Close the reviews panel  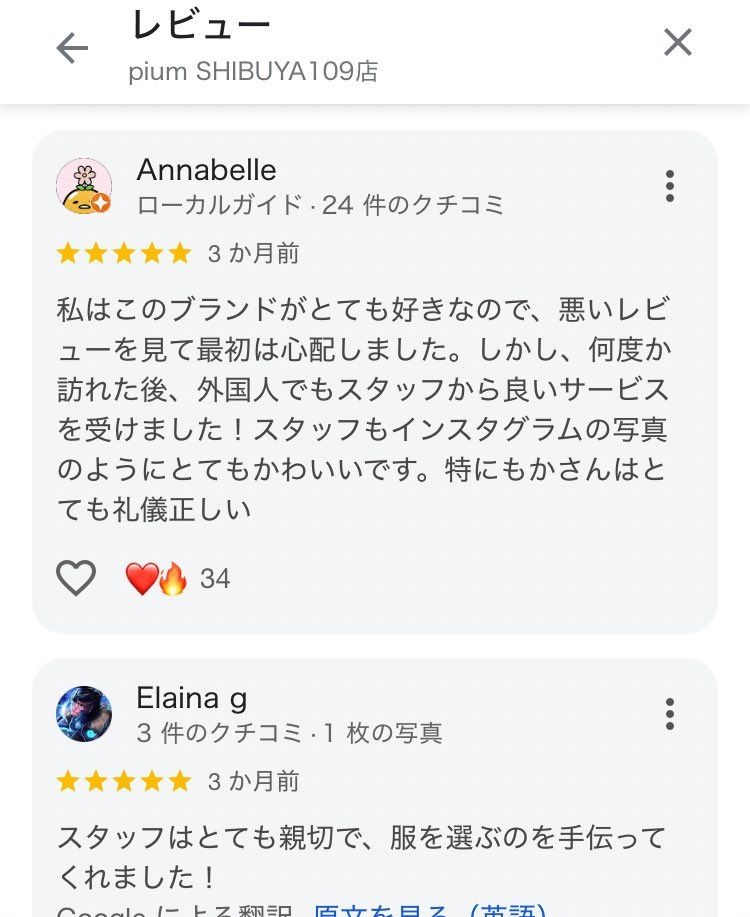tap(678, 42)
